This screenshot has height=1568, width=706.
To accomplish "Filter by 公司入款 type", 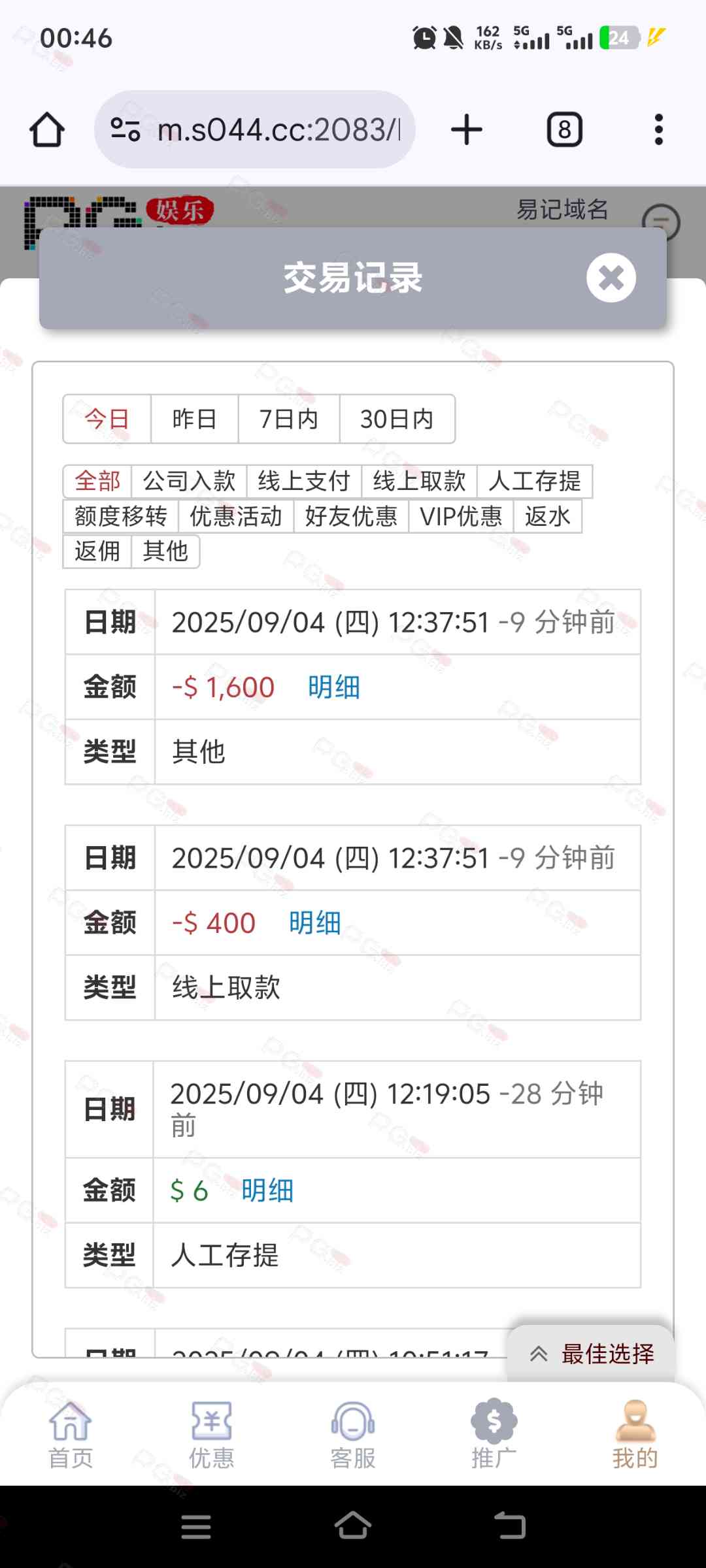I will coord(189,482).
